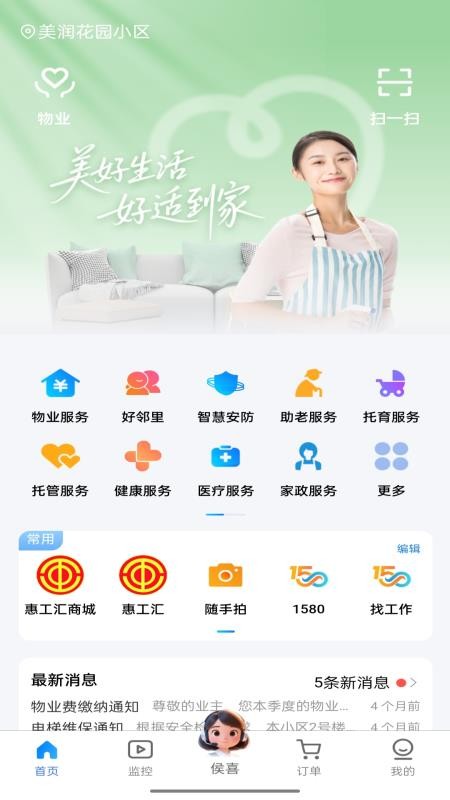View the 5条新消息 list
This screenshot has height=800, width=450.
click(365, 682)
